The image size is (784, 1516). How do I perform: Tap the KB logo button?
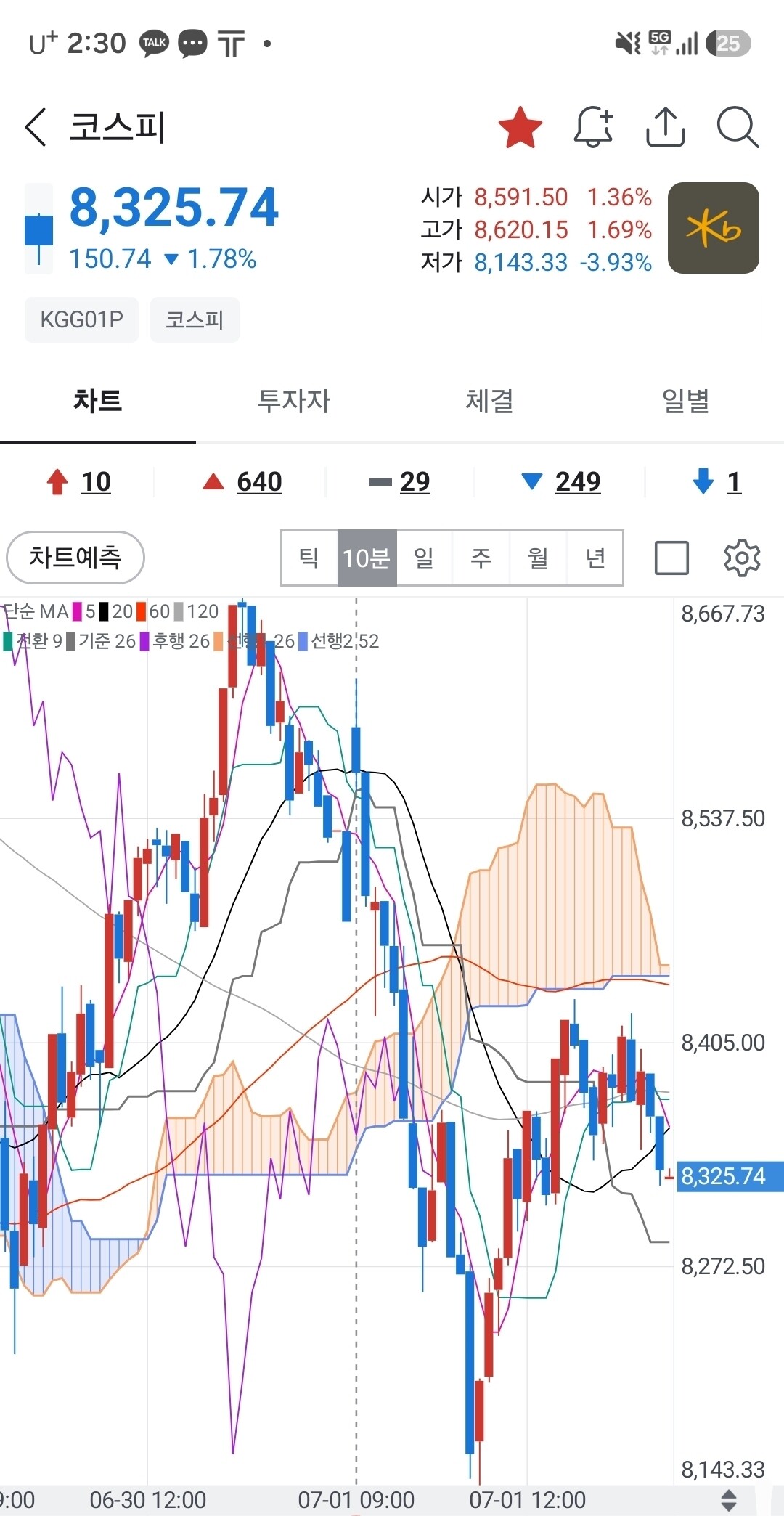[714, 228]
